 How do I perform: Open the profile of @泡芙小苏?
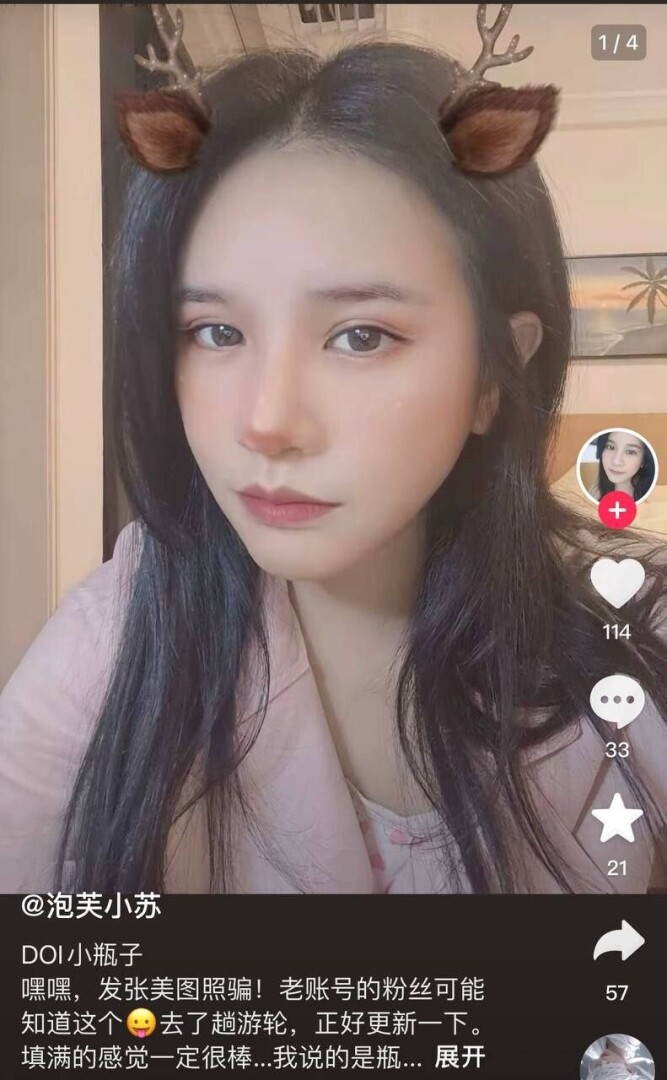(x=91, y=907)
